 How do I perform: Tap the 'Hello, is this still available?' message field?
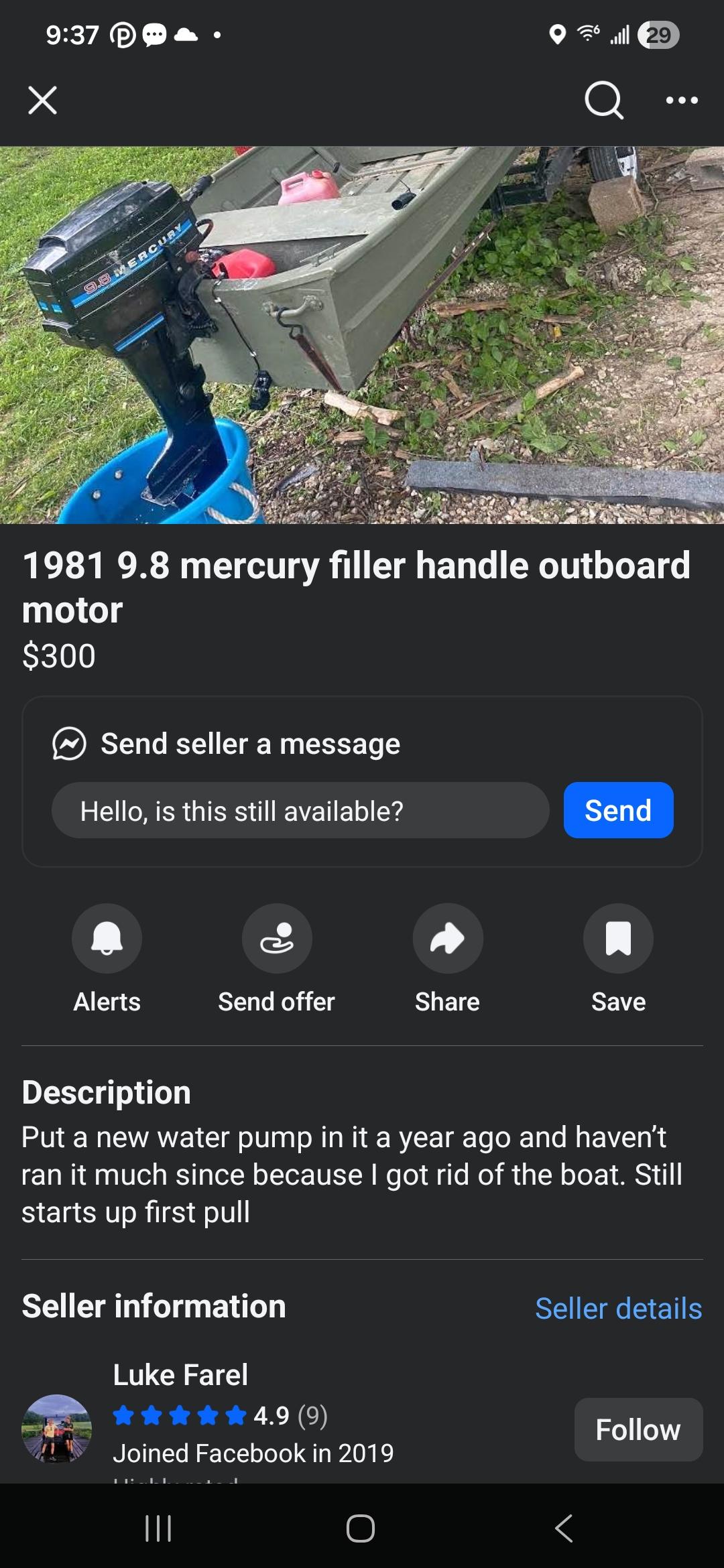pos(300,811)
